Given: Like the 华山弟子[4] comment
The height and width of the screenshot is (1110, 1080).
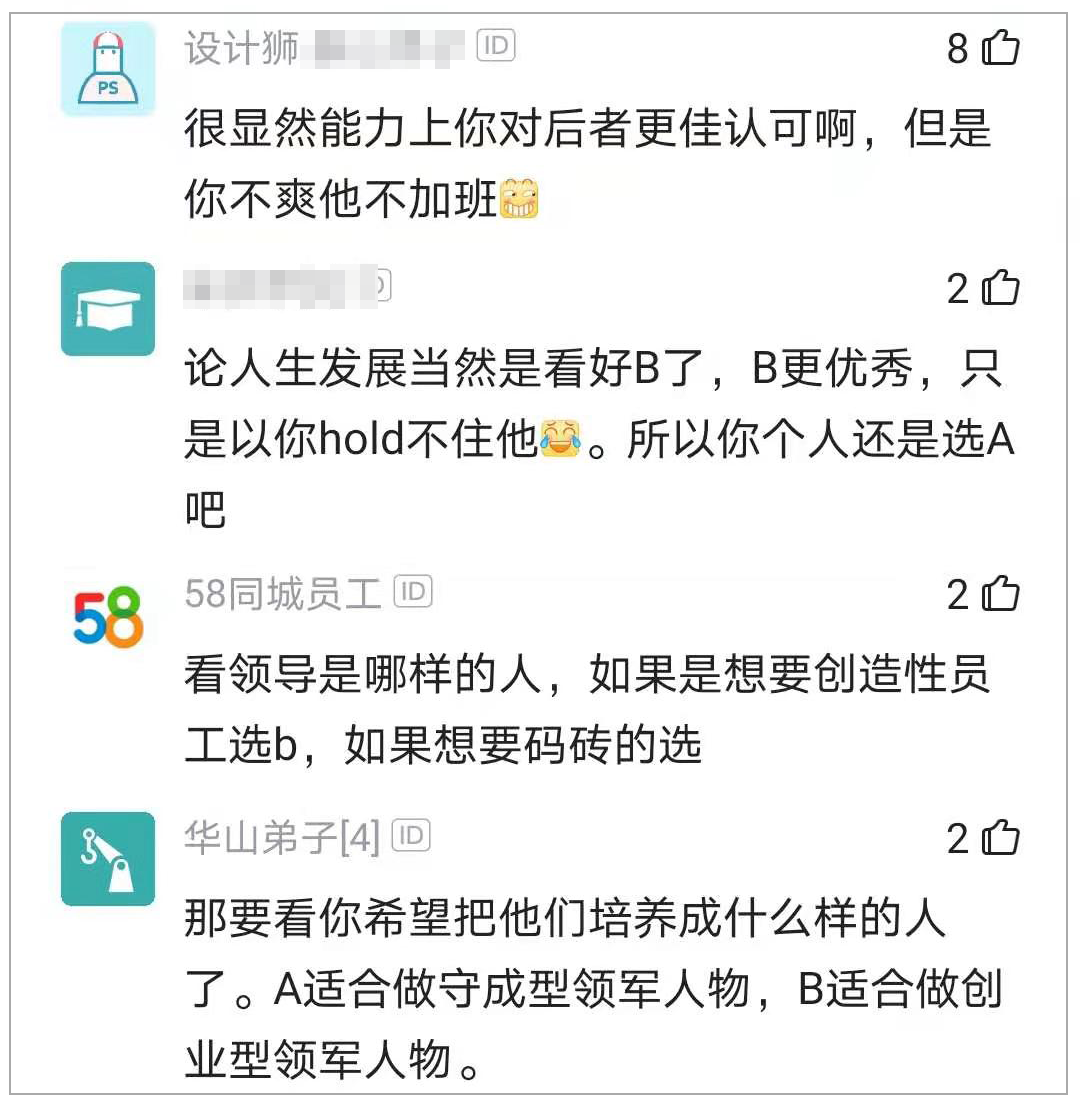Looking at the screenshot, I should (1001, 838).
